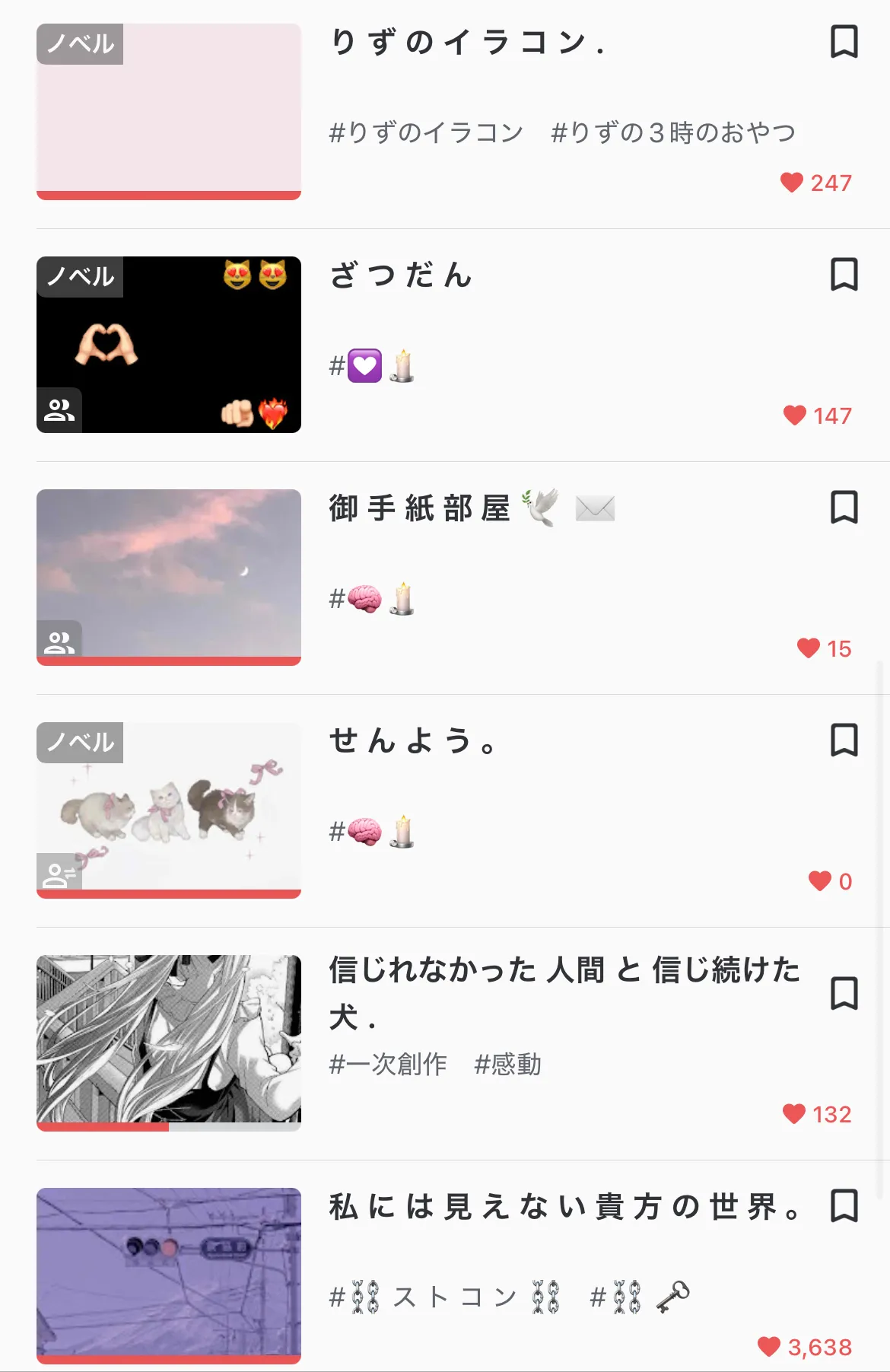Select the #感動 hashtag
Image resolution: width=890 pixels, height=1372 pixels.
(x=508, y=1064)
